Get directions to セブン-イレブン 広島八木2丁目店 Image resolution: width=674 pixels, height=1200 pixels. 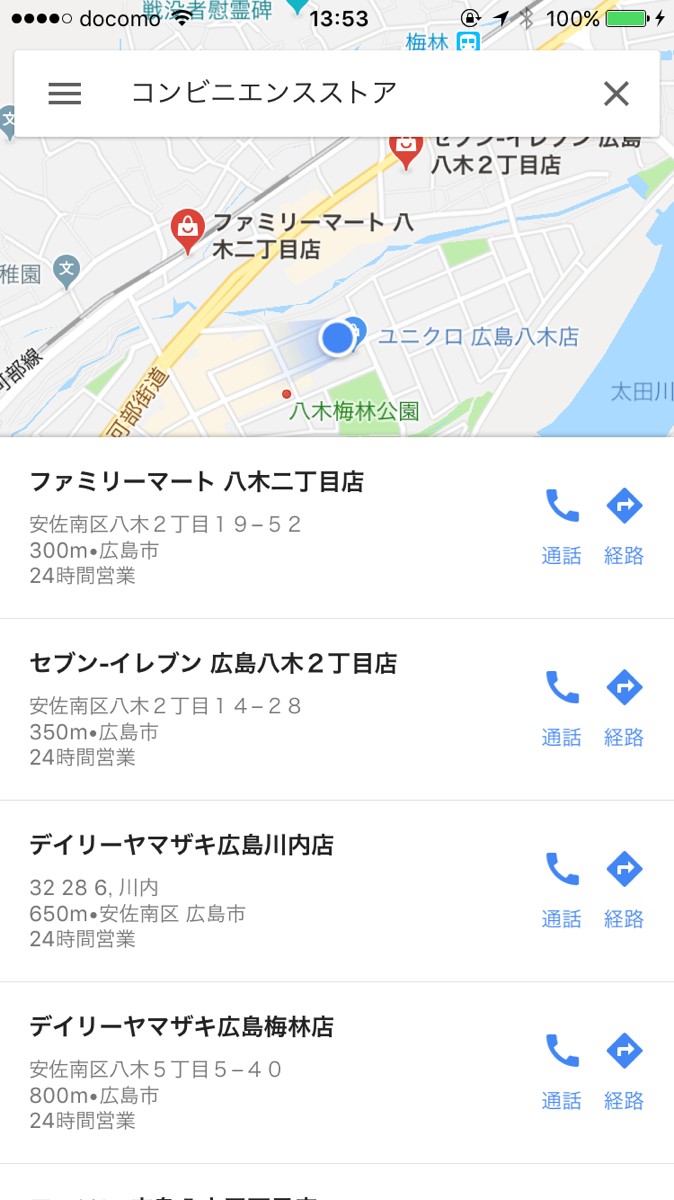[624, 705]
